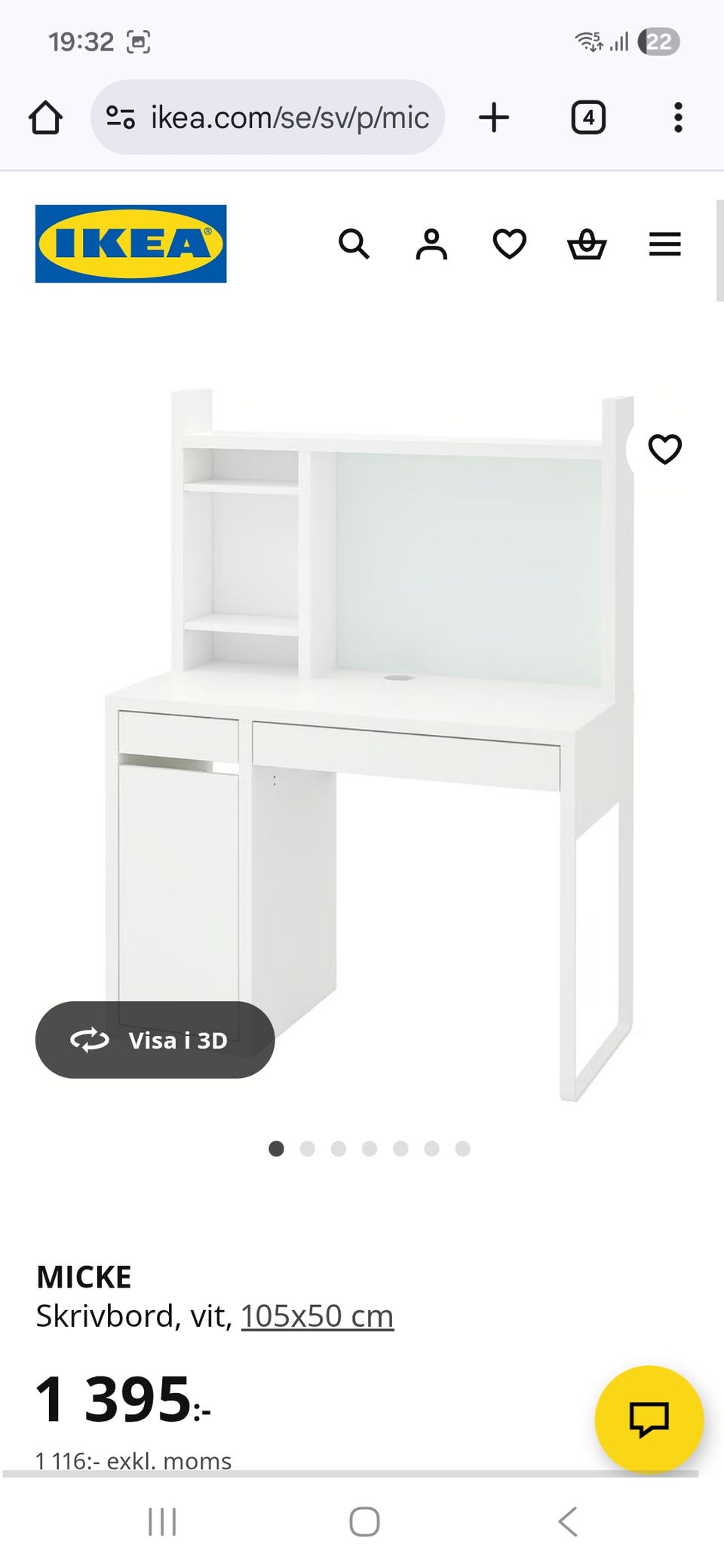Open the user account icon
This screenshot has height=1568, width=724.
click(431, 244)
